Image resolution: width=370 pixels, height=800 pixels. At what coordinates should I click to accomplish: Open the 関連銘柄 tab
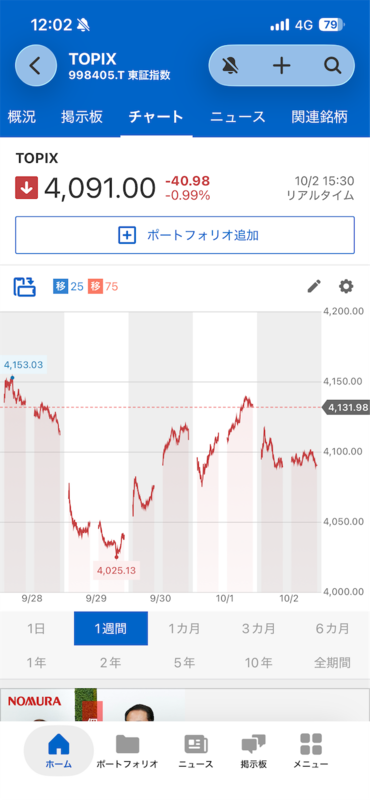pyautogui.click(x=319, y=117)
